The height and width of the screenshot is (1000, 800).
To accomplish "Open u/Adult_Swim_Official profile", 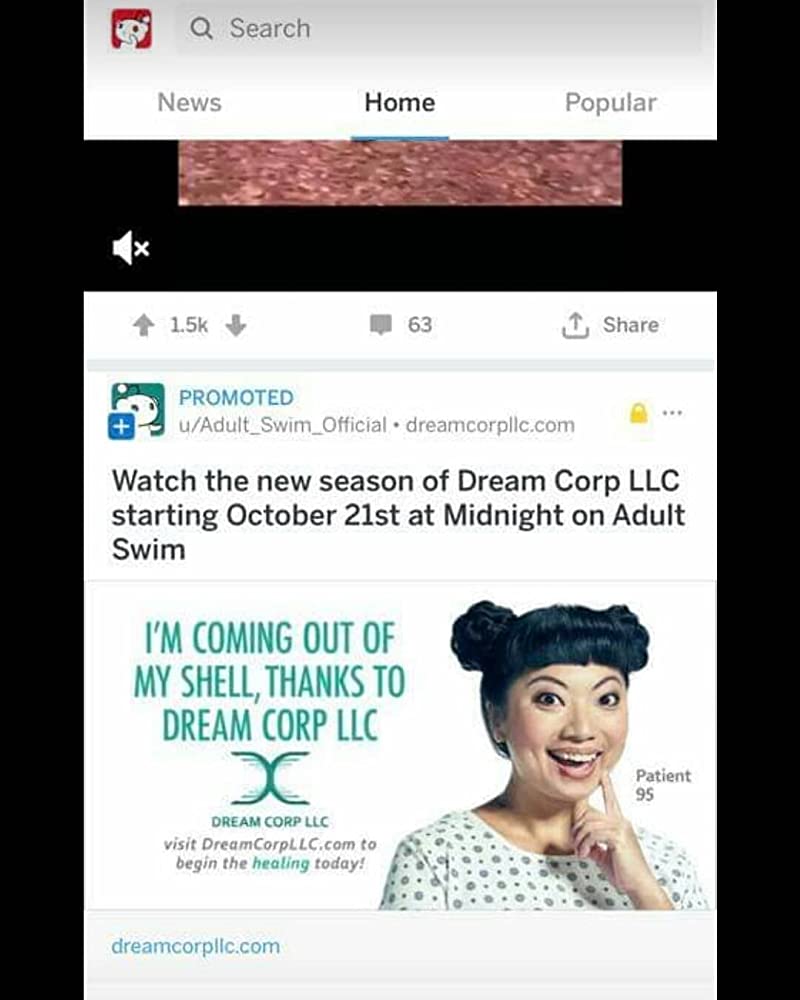I will click(x=283, y=424).
